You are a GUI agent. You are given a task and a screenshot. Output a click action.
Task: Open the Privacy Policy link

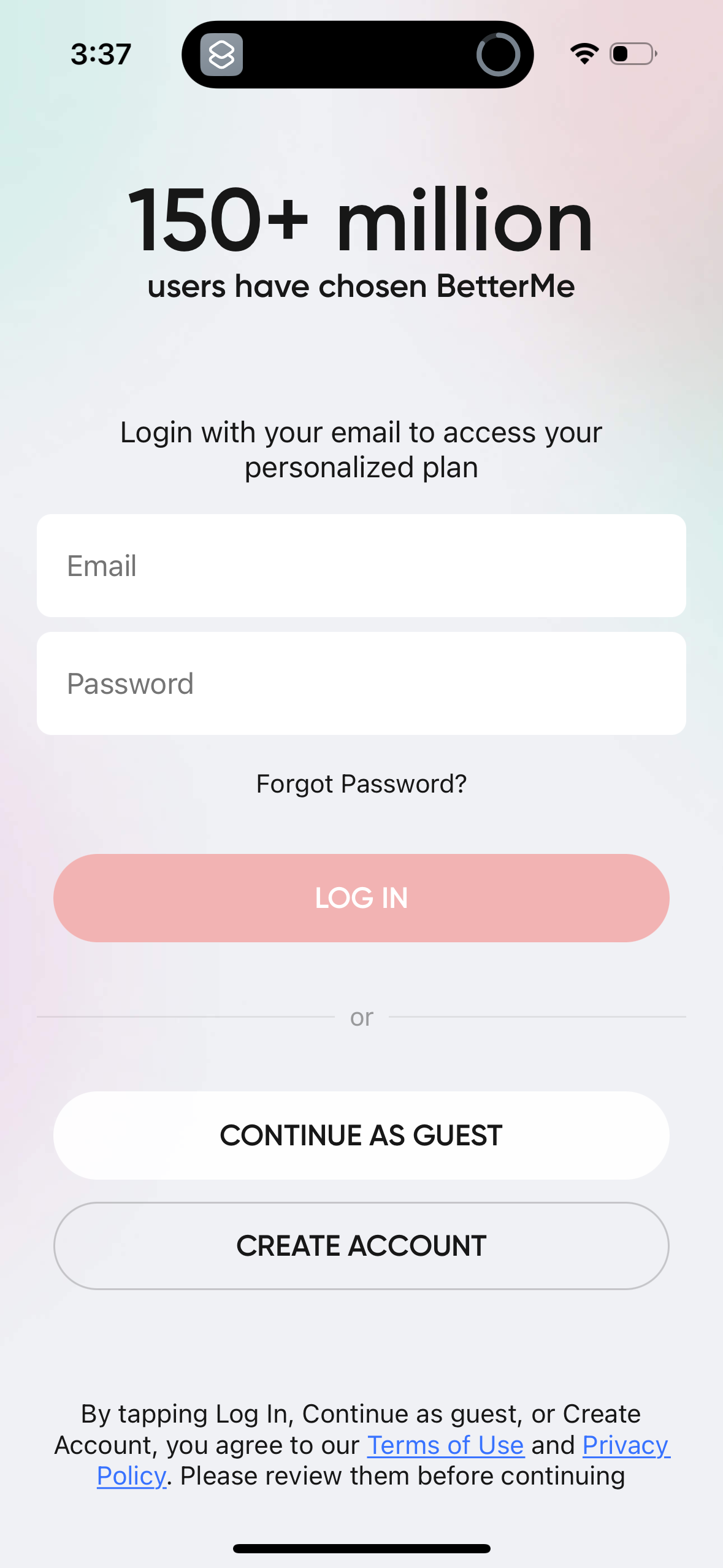pyautogui.click(x=624, y=1445)
